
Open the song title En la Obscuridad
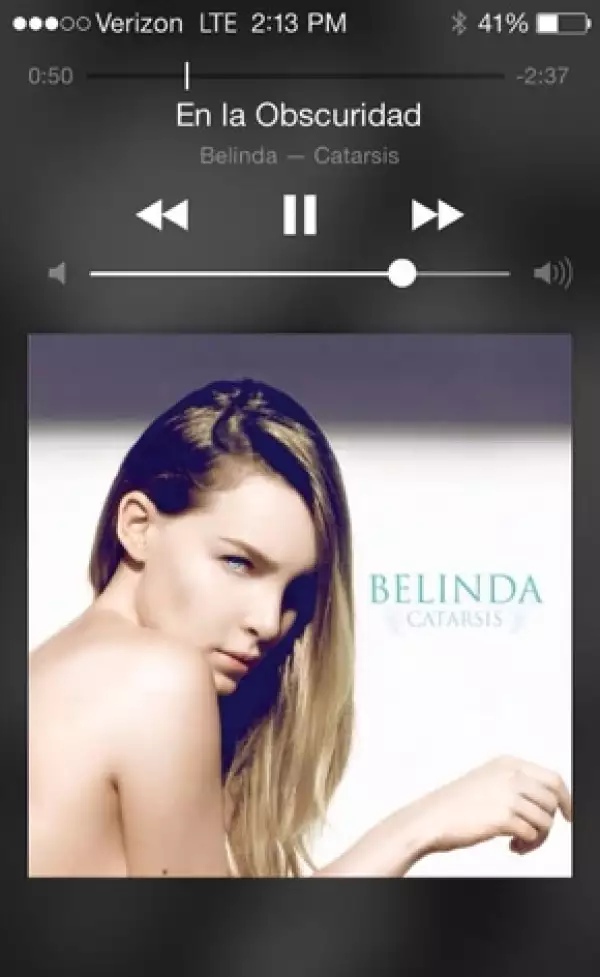tap(299, 115)
